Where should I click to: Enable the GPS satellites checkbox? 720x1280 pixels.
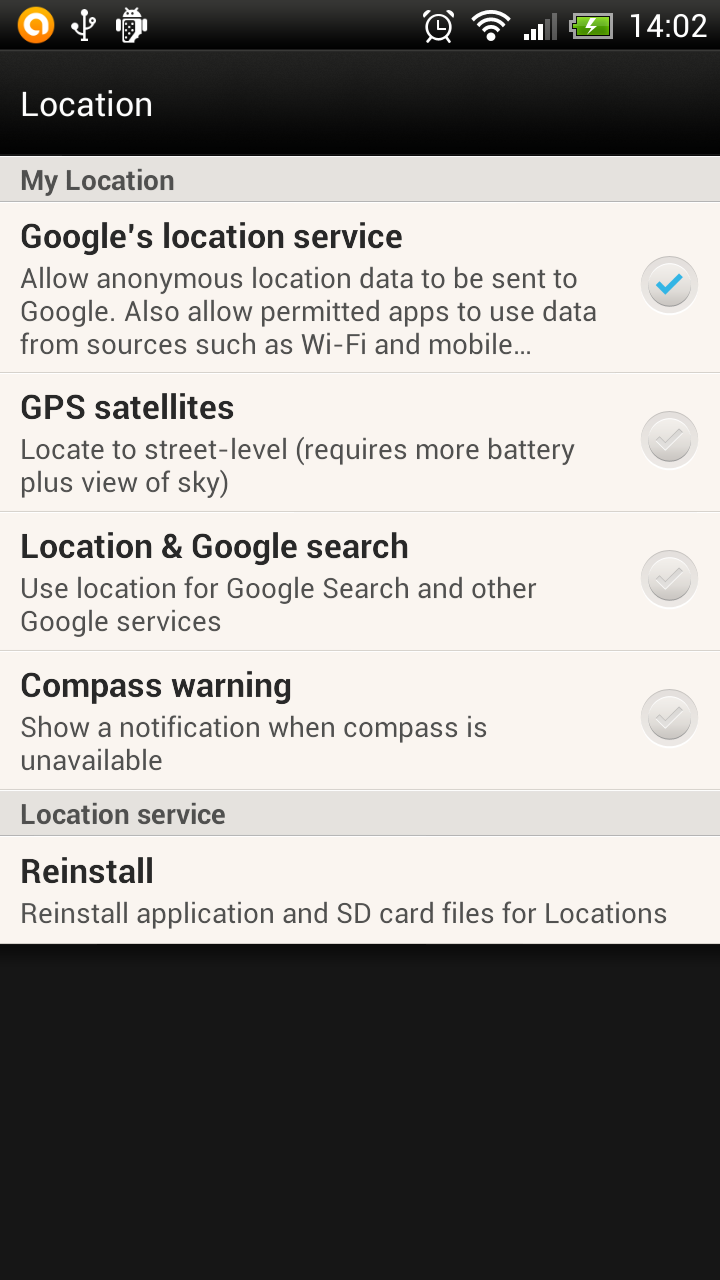669,441
